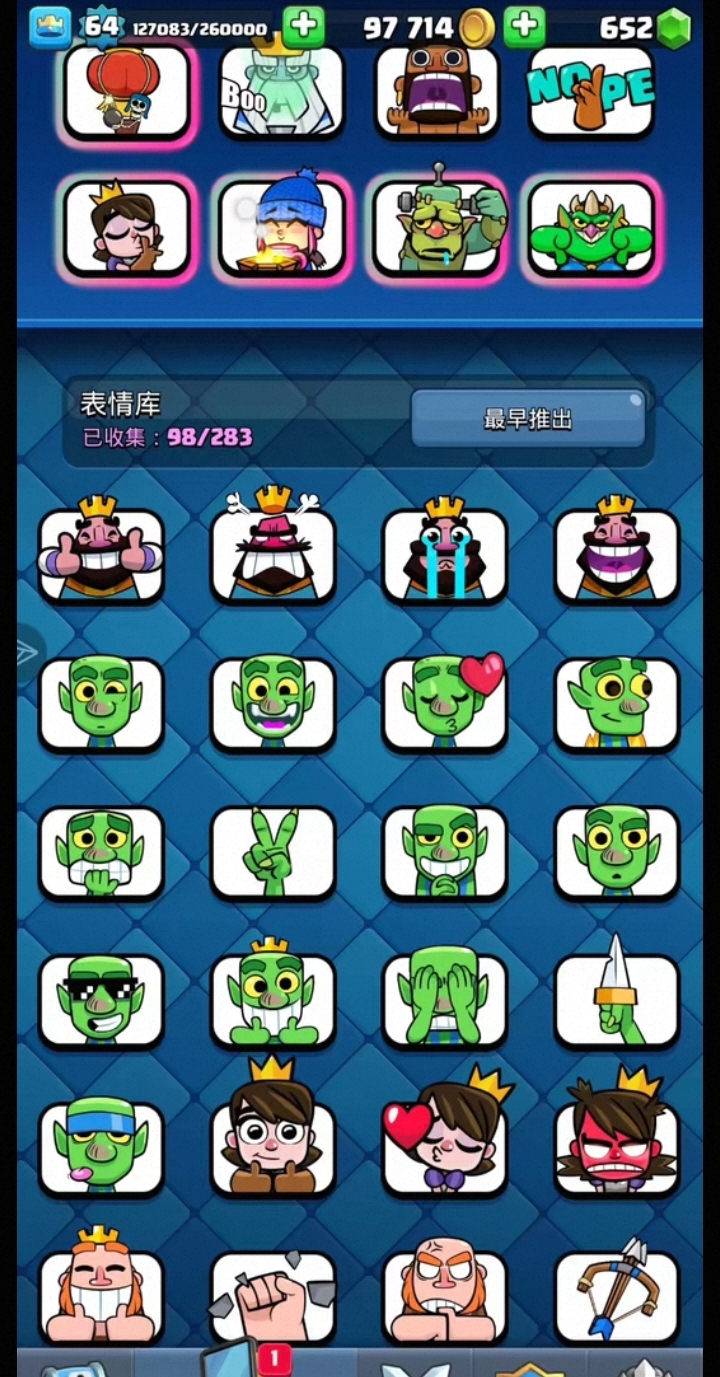Choose the King thumbs up emote
Image resolution: width=720 pixels, height=1377 pixels.
click(101, 555)
